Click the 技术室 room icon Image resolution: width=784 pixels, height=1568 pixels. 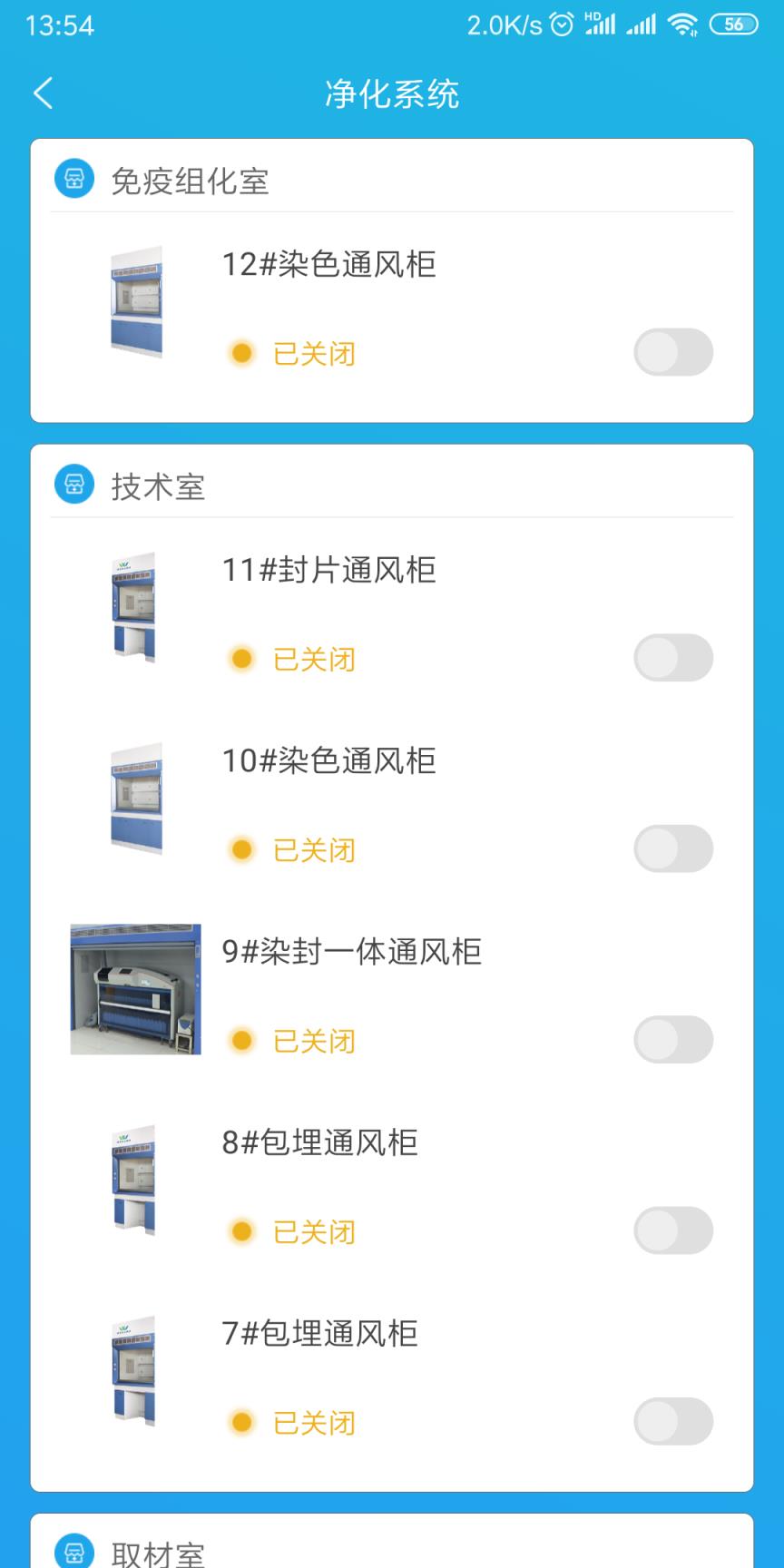(74, 484)
